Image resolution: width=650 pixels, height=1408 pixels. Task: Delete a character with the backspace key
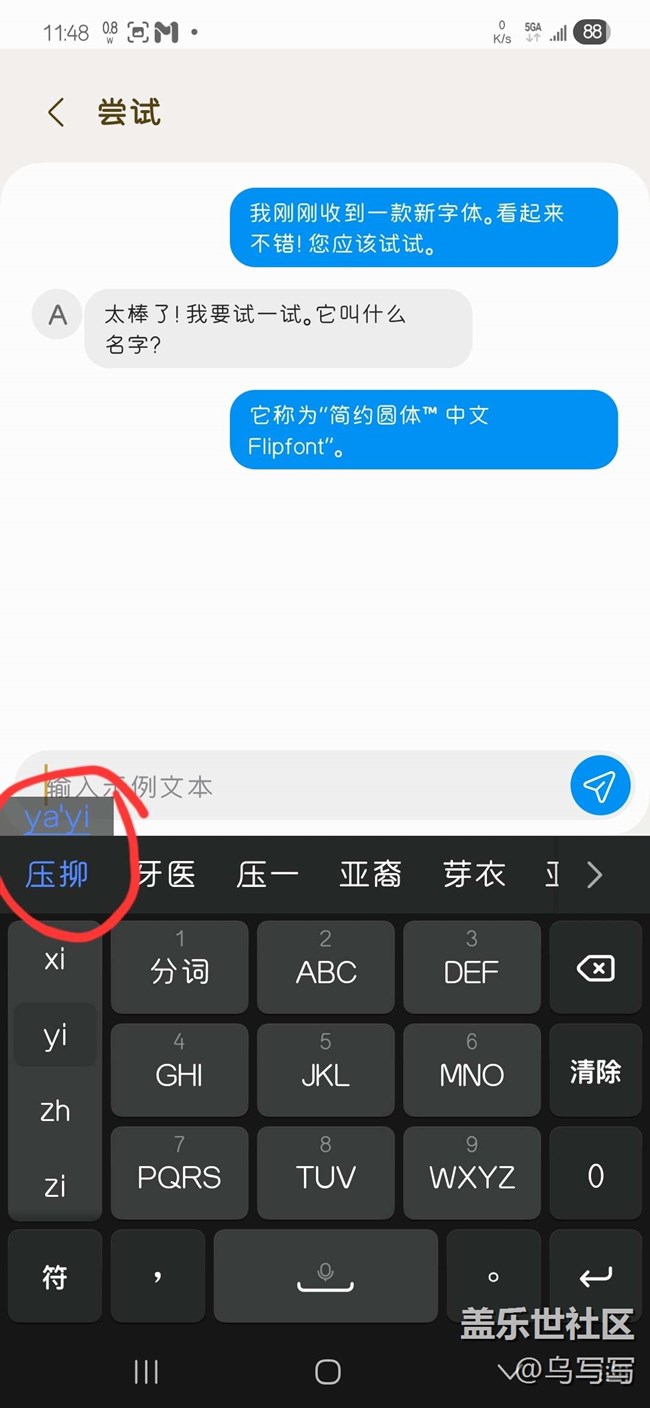tap(596, 968)
